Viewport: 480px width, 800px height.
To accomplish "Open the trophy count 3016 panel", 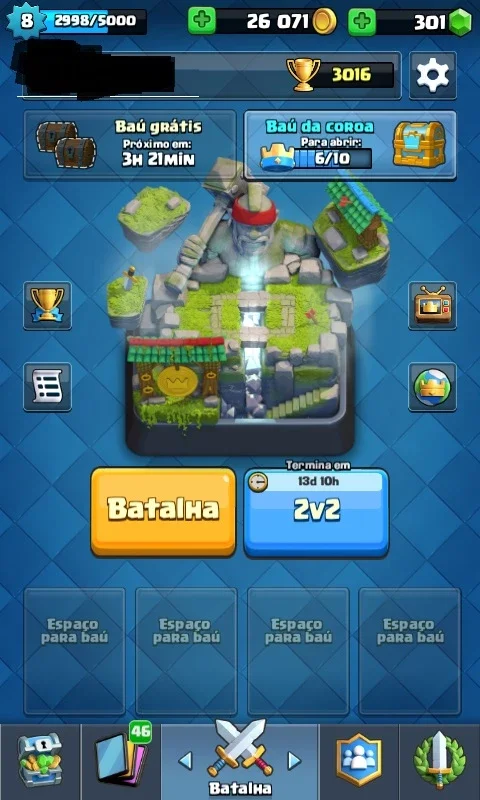I will coord(341,75).
